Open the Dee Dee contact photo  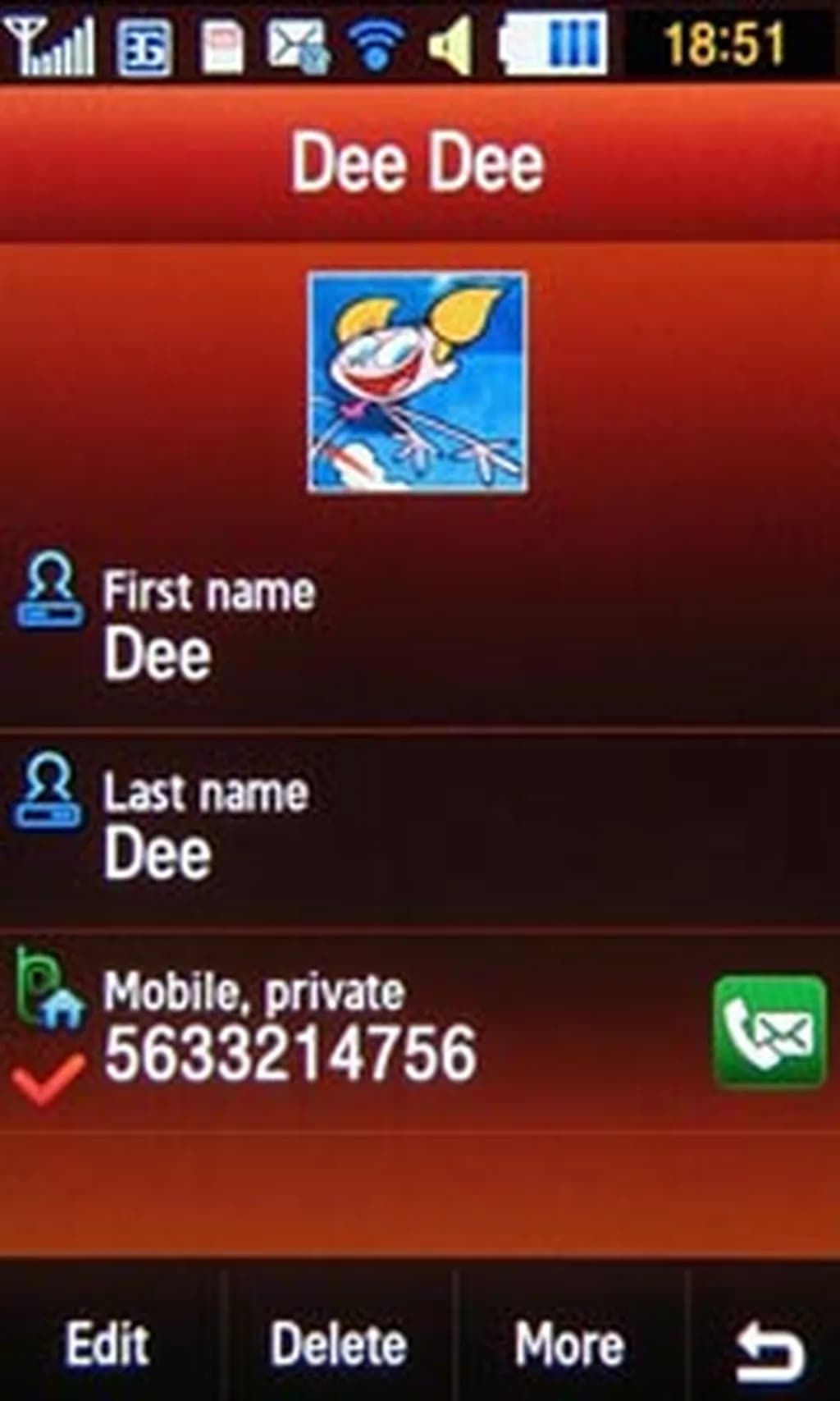[418, 382]
